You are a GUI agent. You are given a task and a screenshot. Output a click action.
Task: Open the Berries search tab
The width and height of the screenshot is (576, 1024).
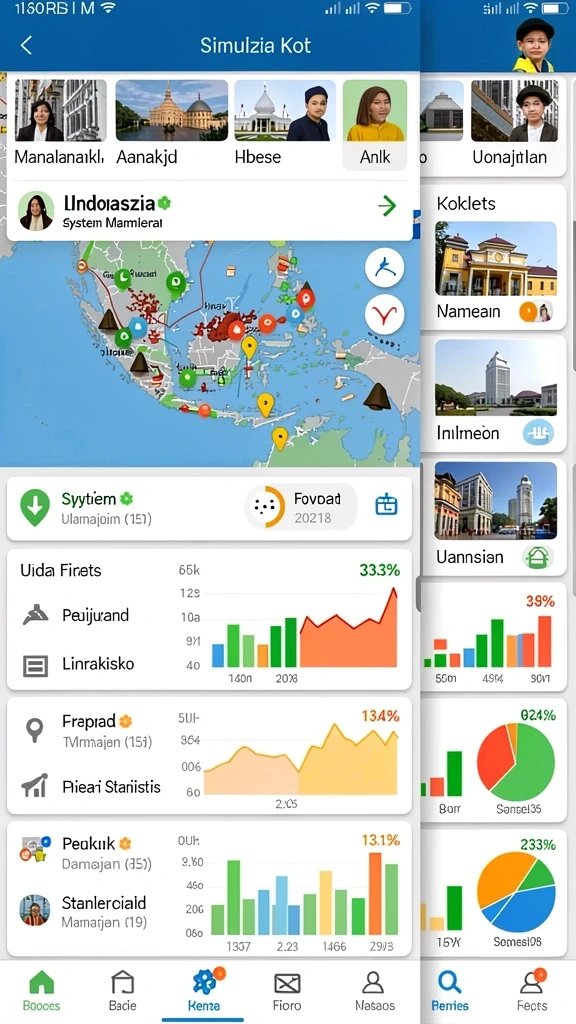tap(450, 990)
